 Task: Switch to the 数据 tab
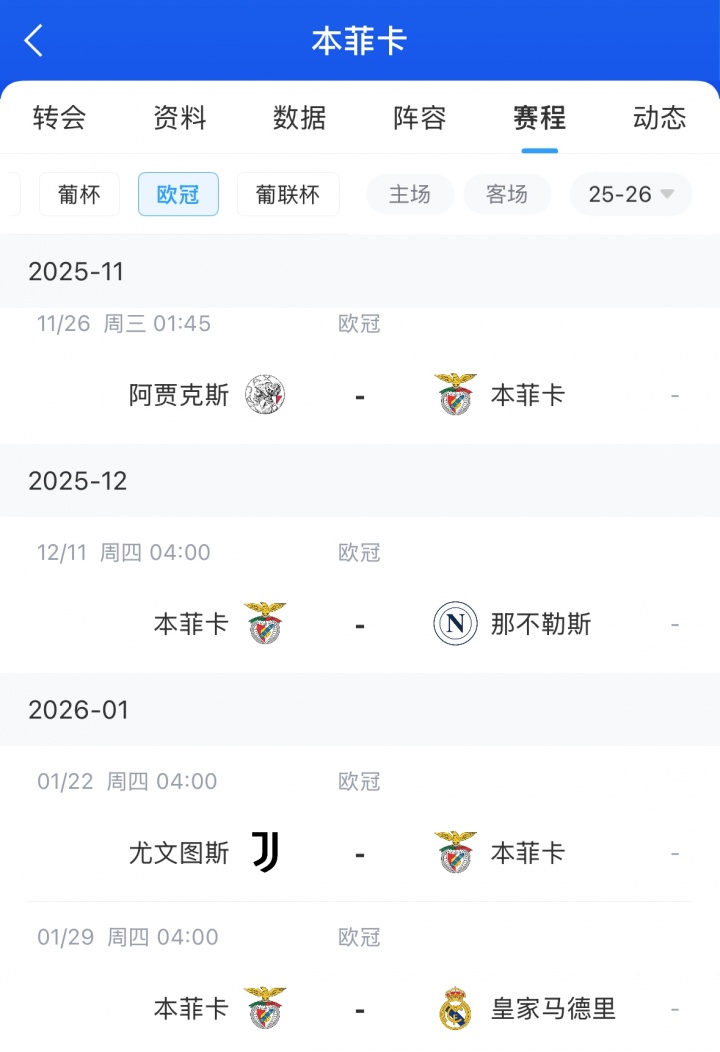click(x=300, y=118)
